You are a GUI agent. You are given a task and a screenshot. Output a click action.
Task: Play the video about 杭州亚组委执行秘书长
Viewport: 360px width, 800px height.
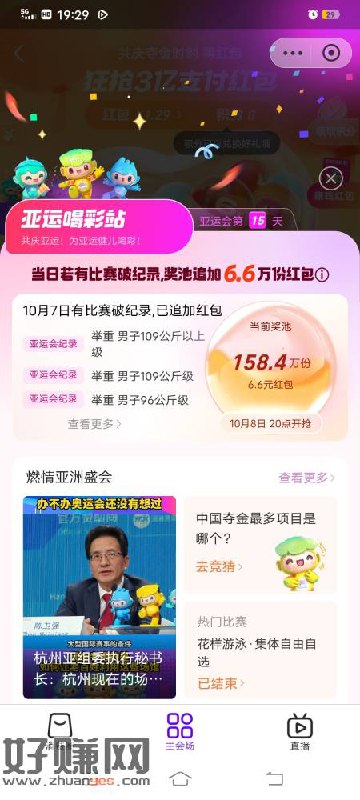99,597
